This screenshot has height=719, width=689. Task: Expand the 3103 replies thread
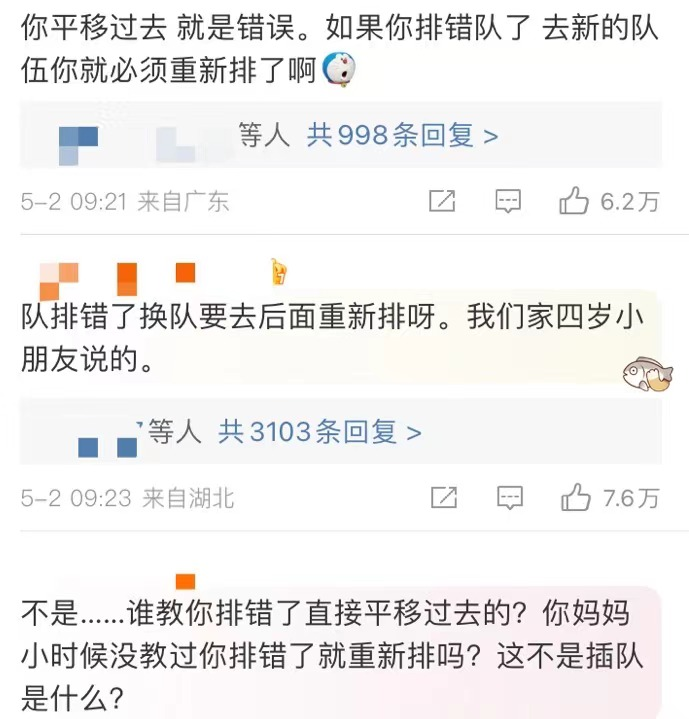[320, 432]
